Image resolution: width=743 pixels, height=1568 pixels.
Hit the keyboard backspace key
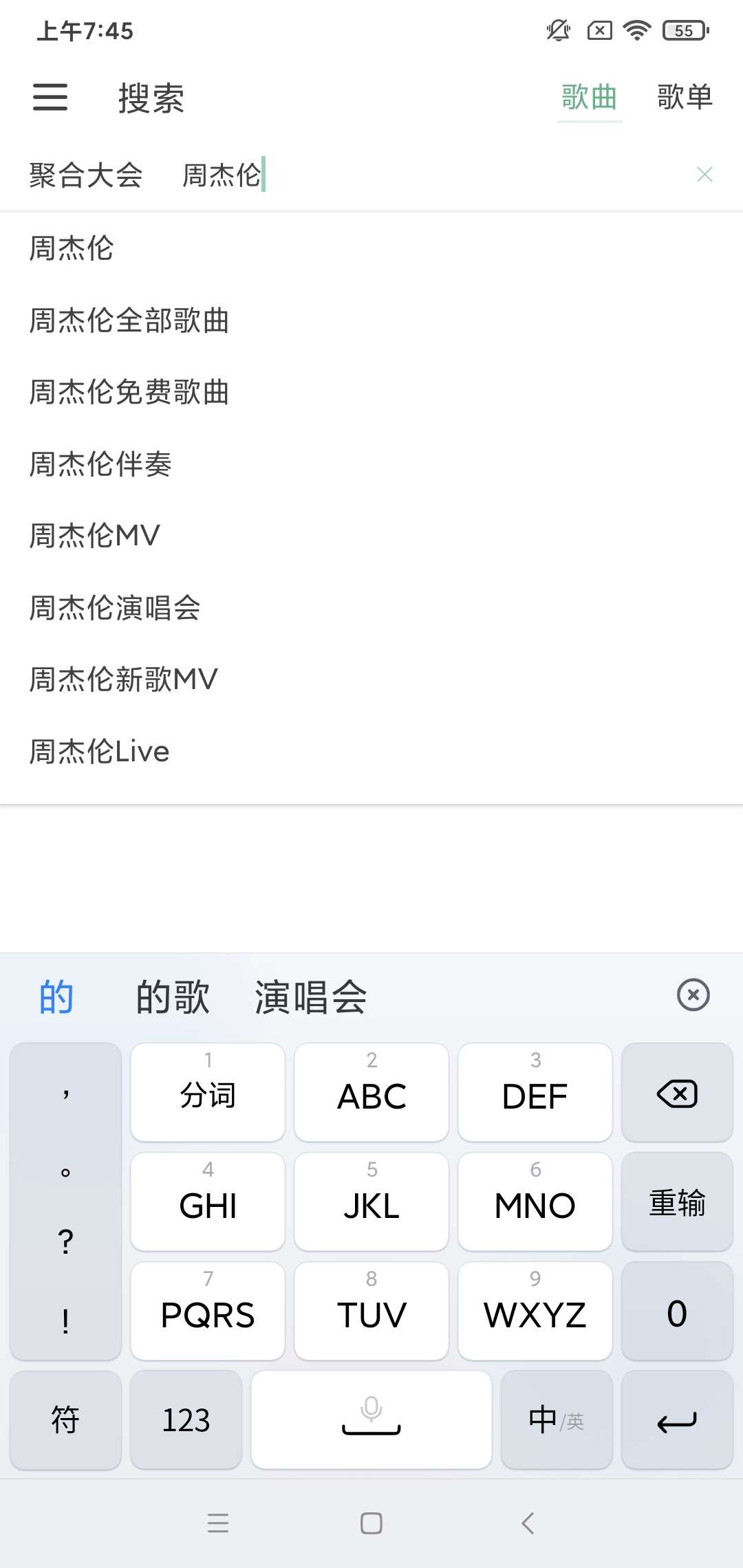click(677, 1093)
